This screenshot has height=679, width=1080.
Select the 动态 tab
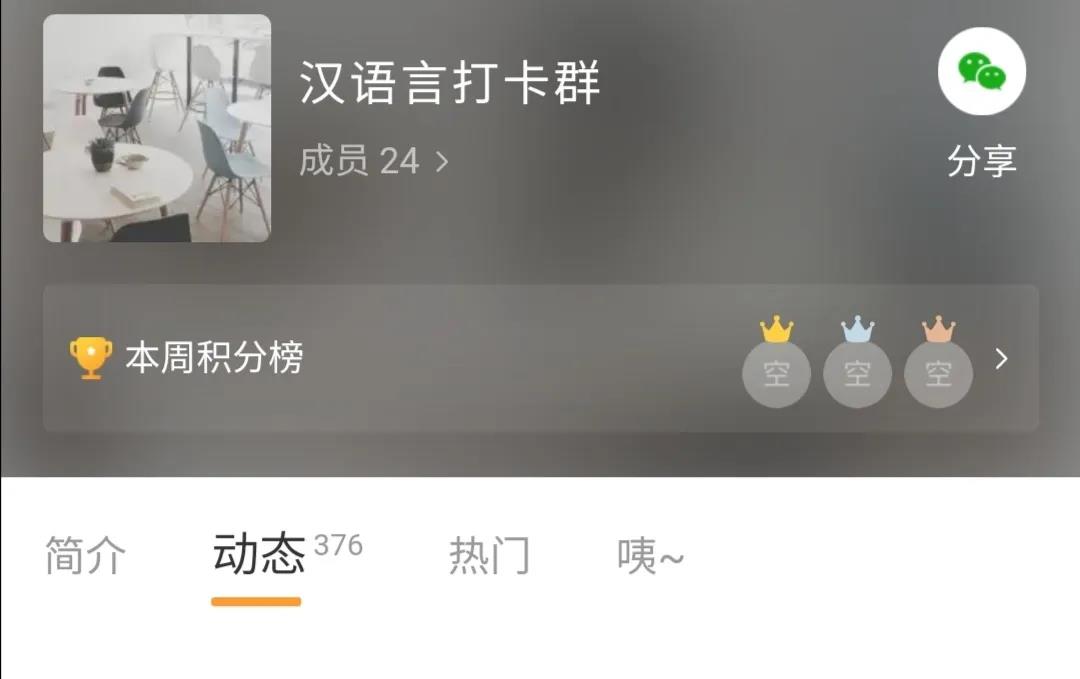point(258,556)
